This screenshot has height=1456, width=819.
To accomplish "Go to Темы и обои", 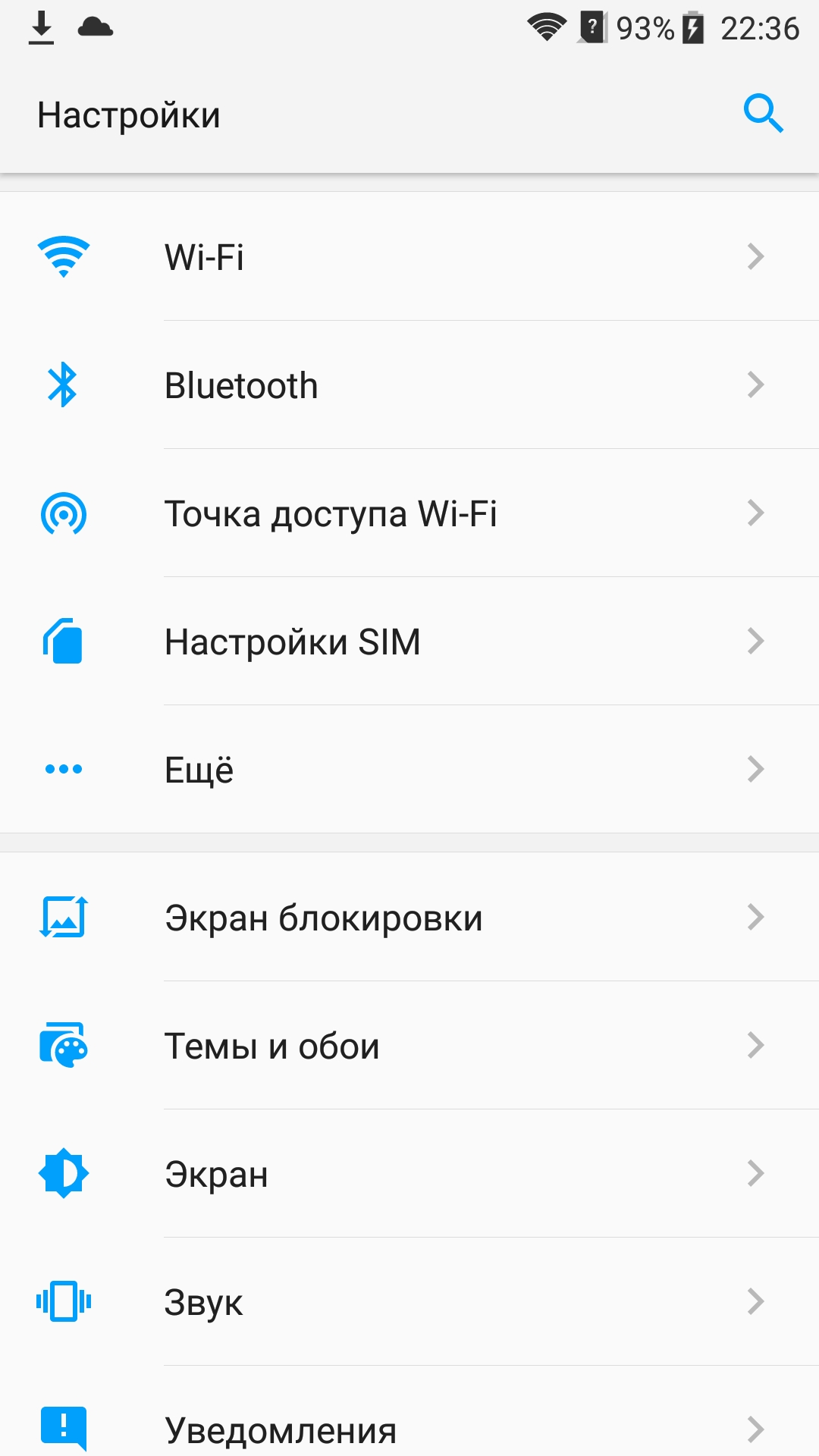I will (409, 1045).
